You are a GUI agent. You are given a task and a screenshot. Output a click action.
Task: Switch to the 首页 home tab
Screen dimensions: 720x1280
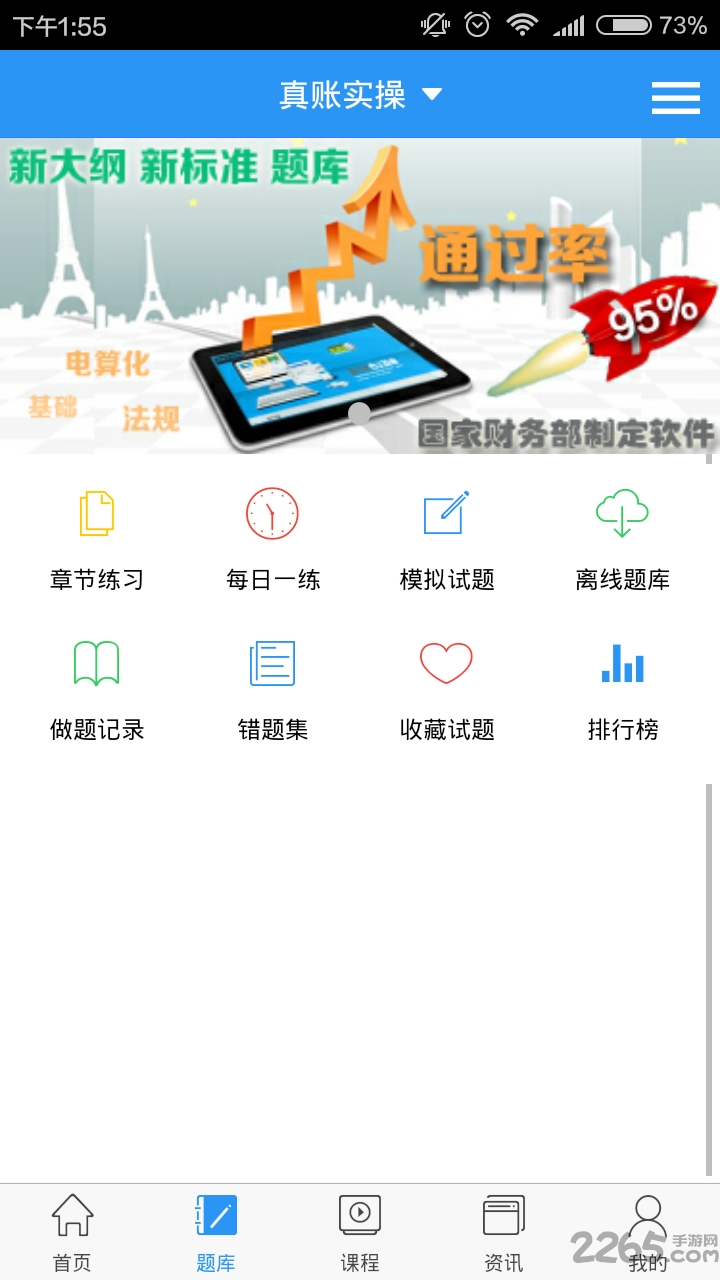[72, 1232]
